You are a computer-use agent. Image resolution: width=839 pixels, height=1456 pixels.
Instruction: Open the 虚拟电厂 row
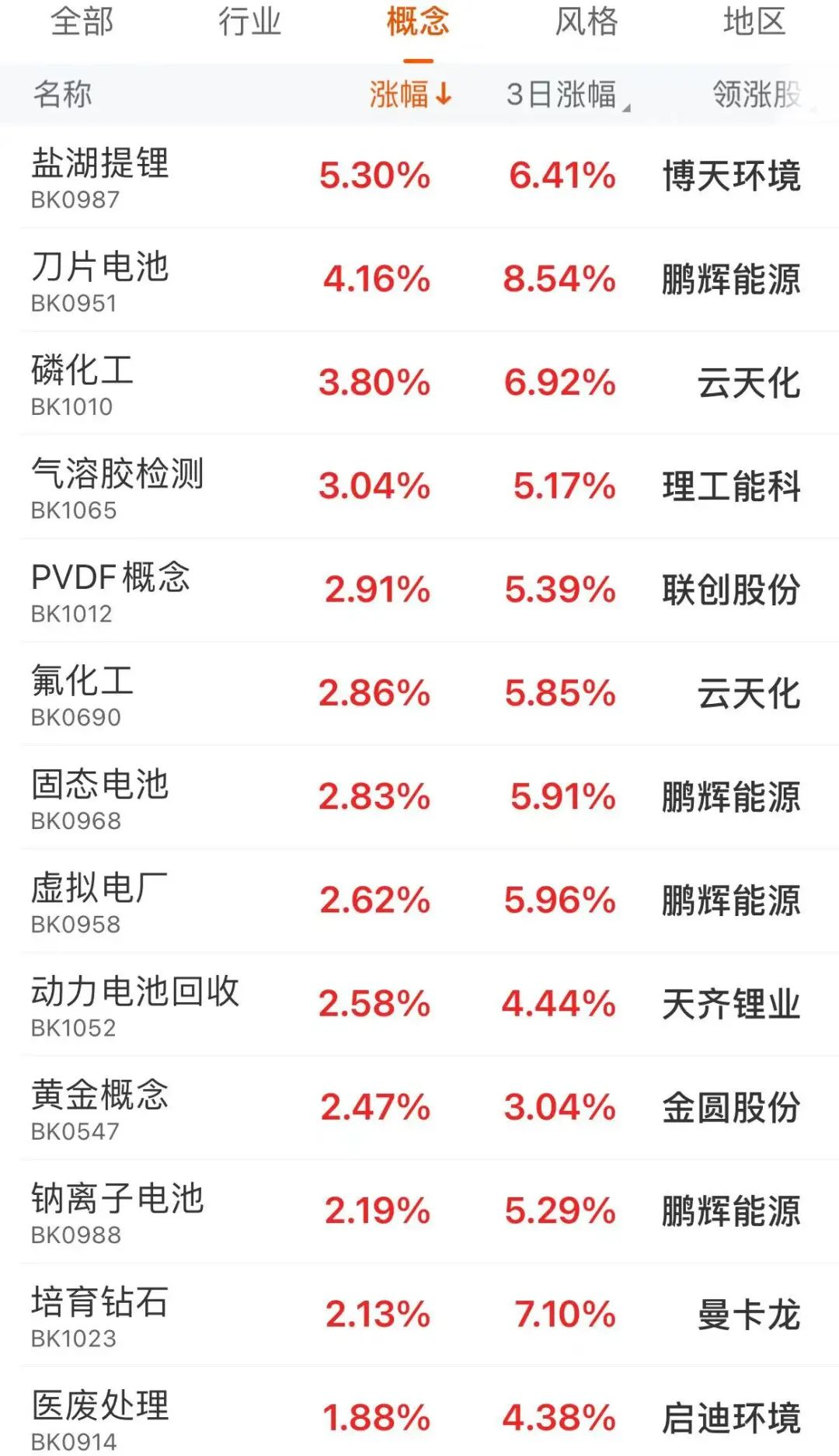pyautogui.click(x=419, y=900)
